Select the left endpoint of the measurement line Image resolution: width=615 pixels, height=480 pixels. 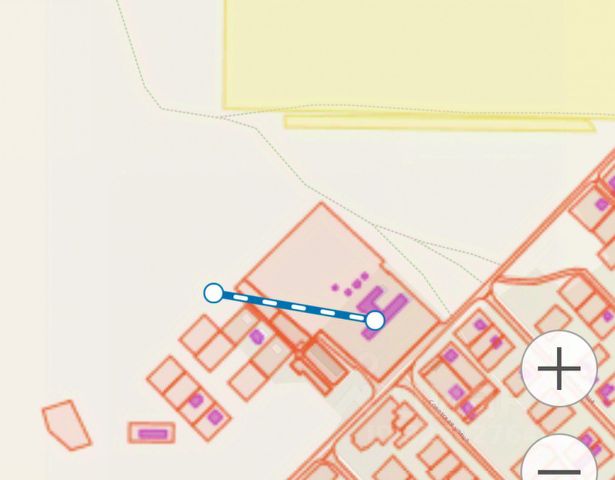click(x=213, y=293)
